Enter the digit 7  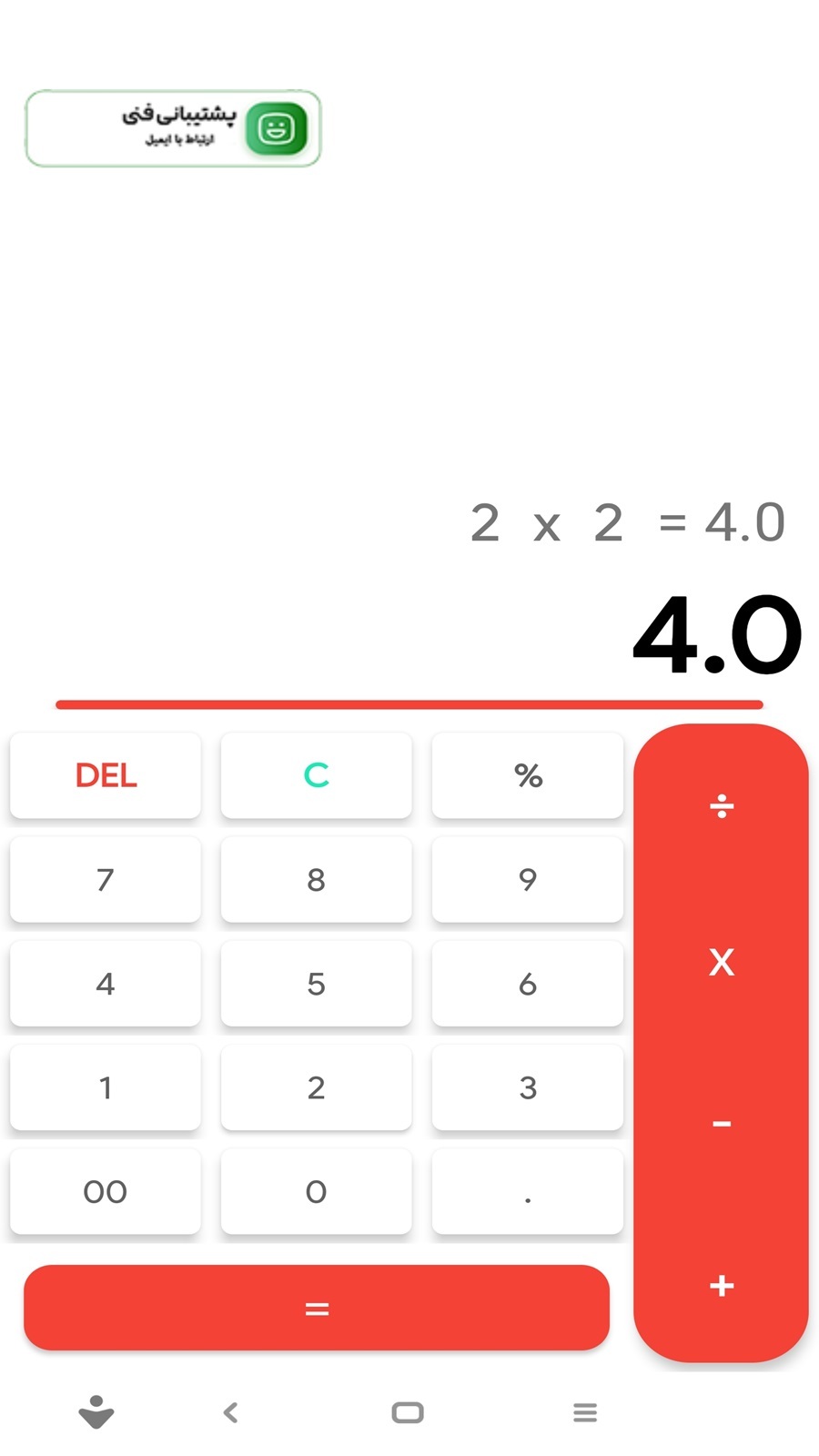coord(106,879)
